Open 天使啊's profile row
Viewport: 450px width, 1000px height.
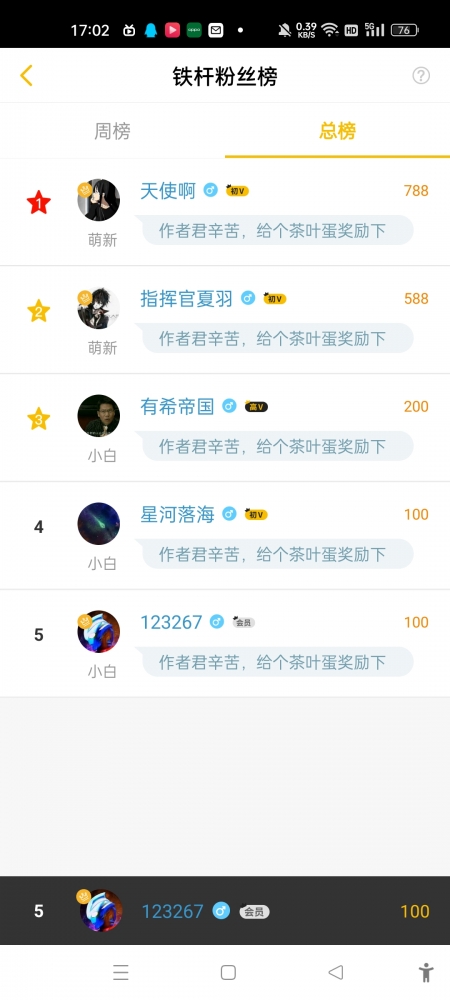pos(225,212)
